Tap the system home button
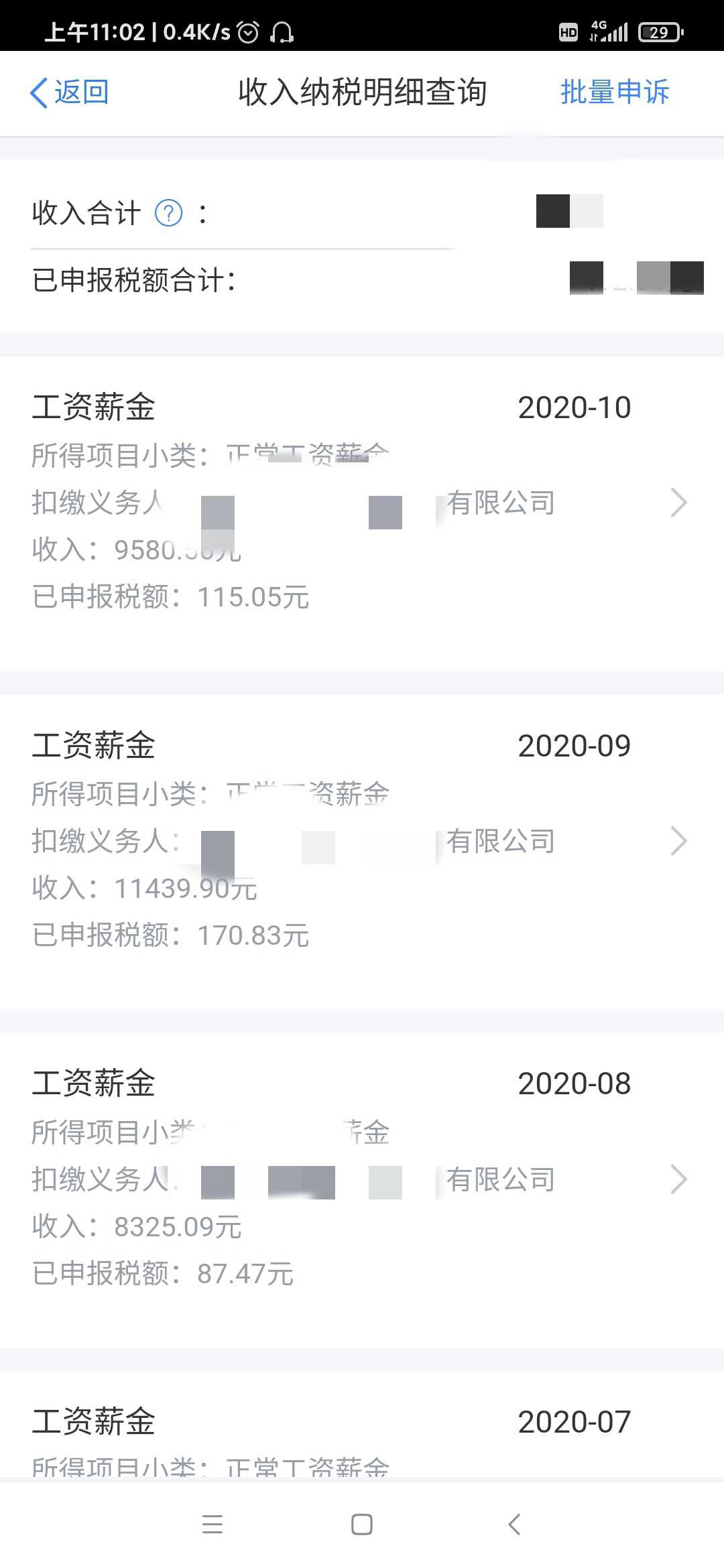Image resolution: width=724 pixels, height=1568 pixels. pyautogui.click(x=362, y=1524)
